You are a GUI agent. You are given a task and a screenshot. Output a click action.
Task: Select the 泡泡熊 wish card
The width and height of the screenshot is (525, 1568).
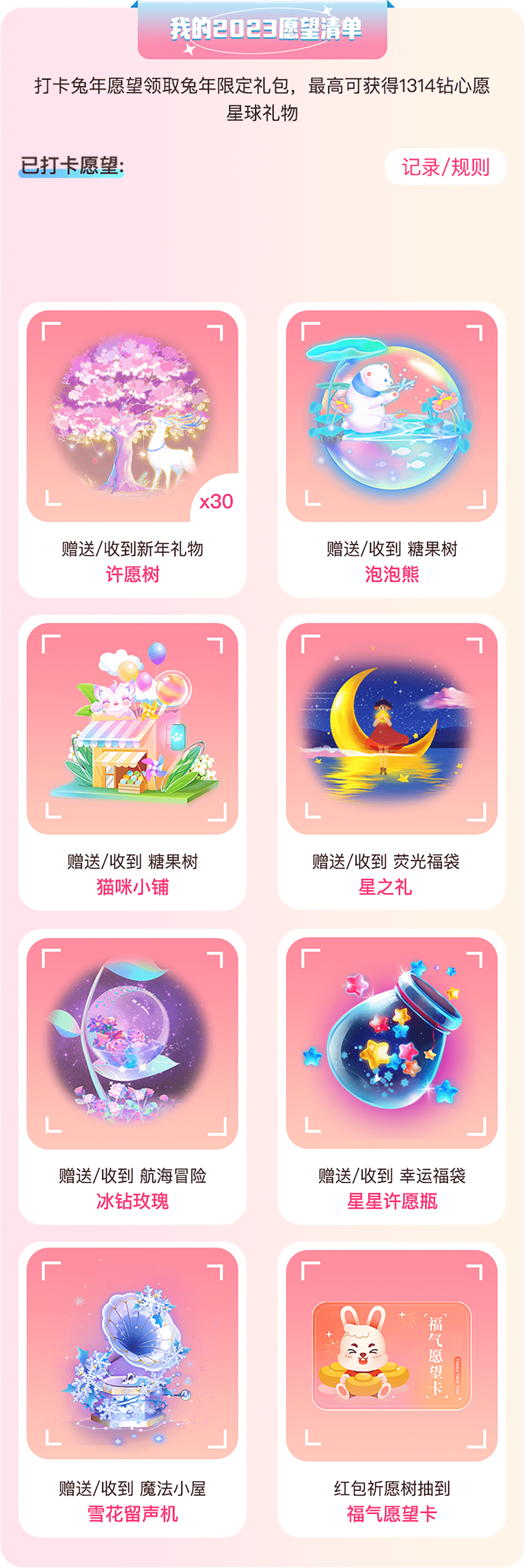pos(391,449)
